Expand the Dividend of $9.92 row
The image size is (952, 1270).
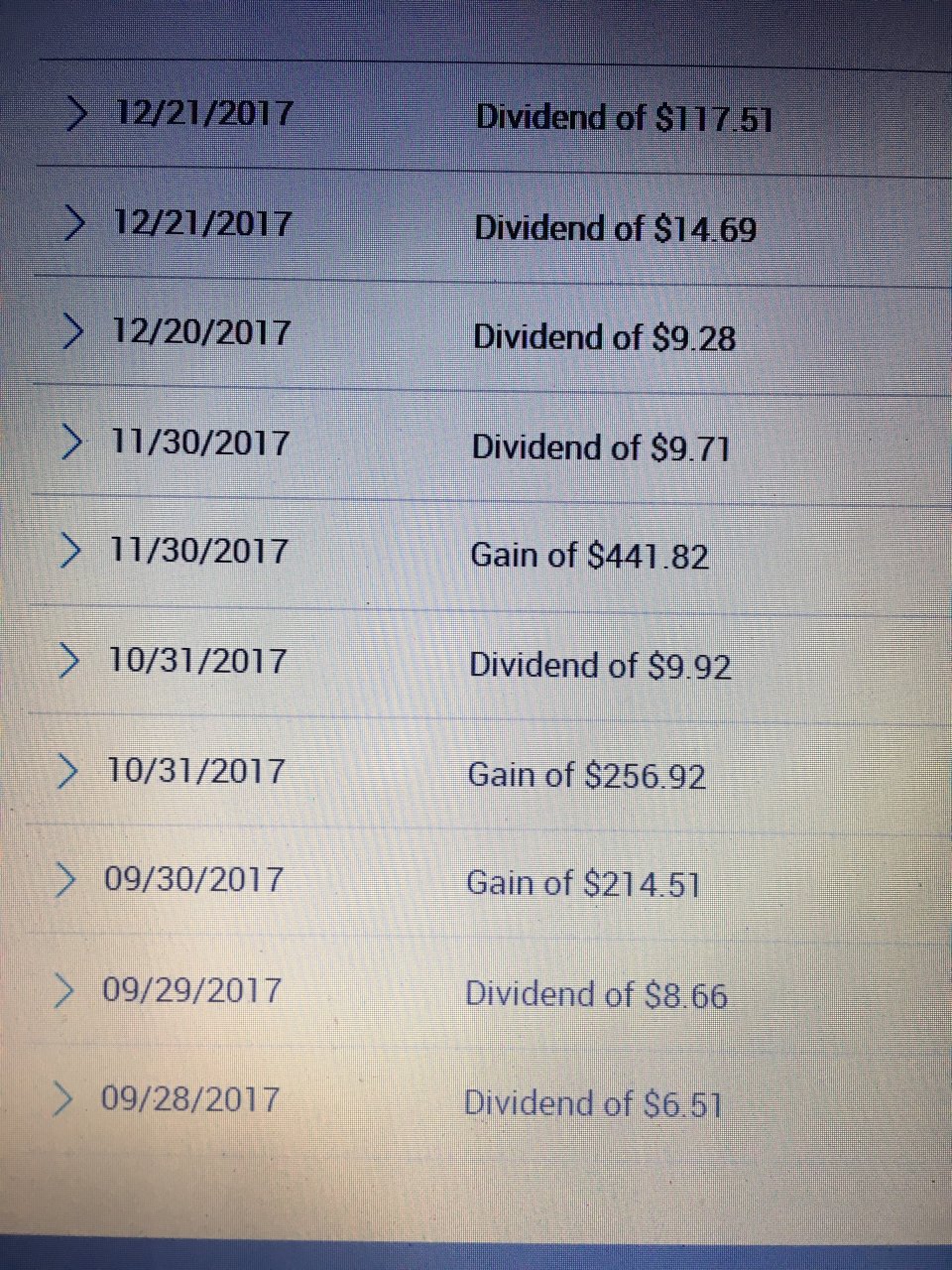[x=69, y=661]
